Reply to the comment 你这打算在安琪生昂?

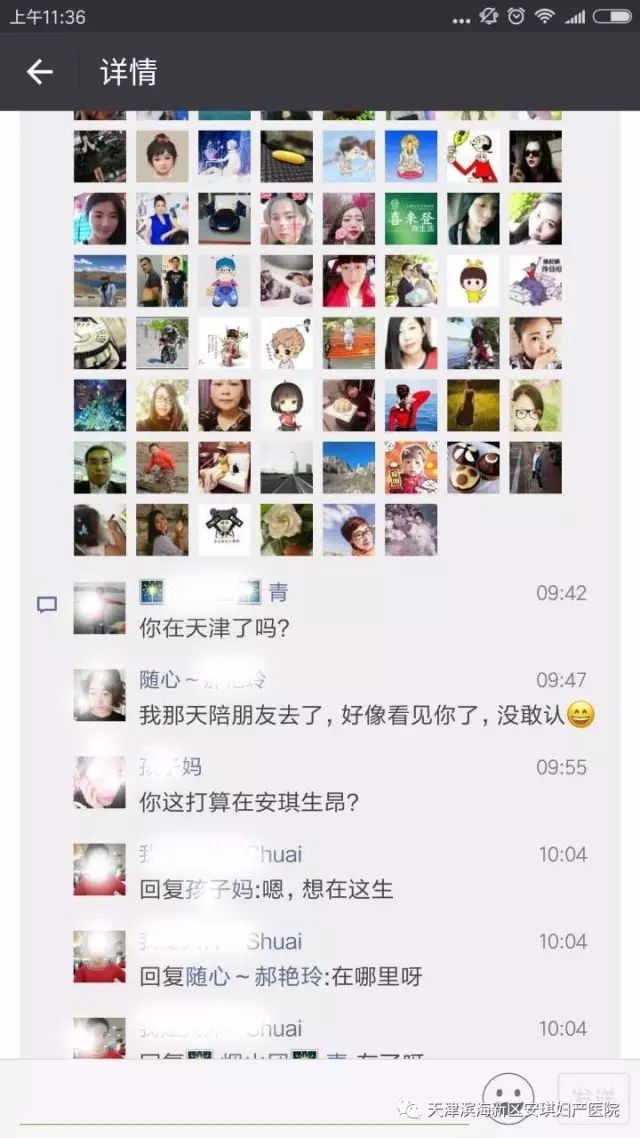coord(249,802)
